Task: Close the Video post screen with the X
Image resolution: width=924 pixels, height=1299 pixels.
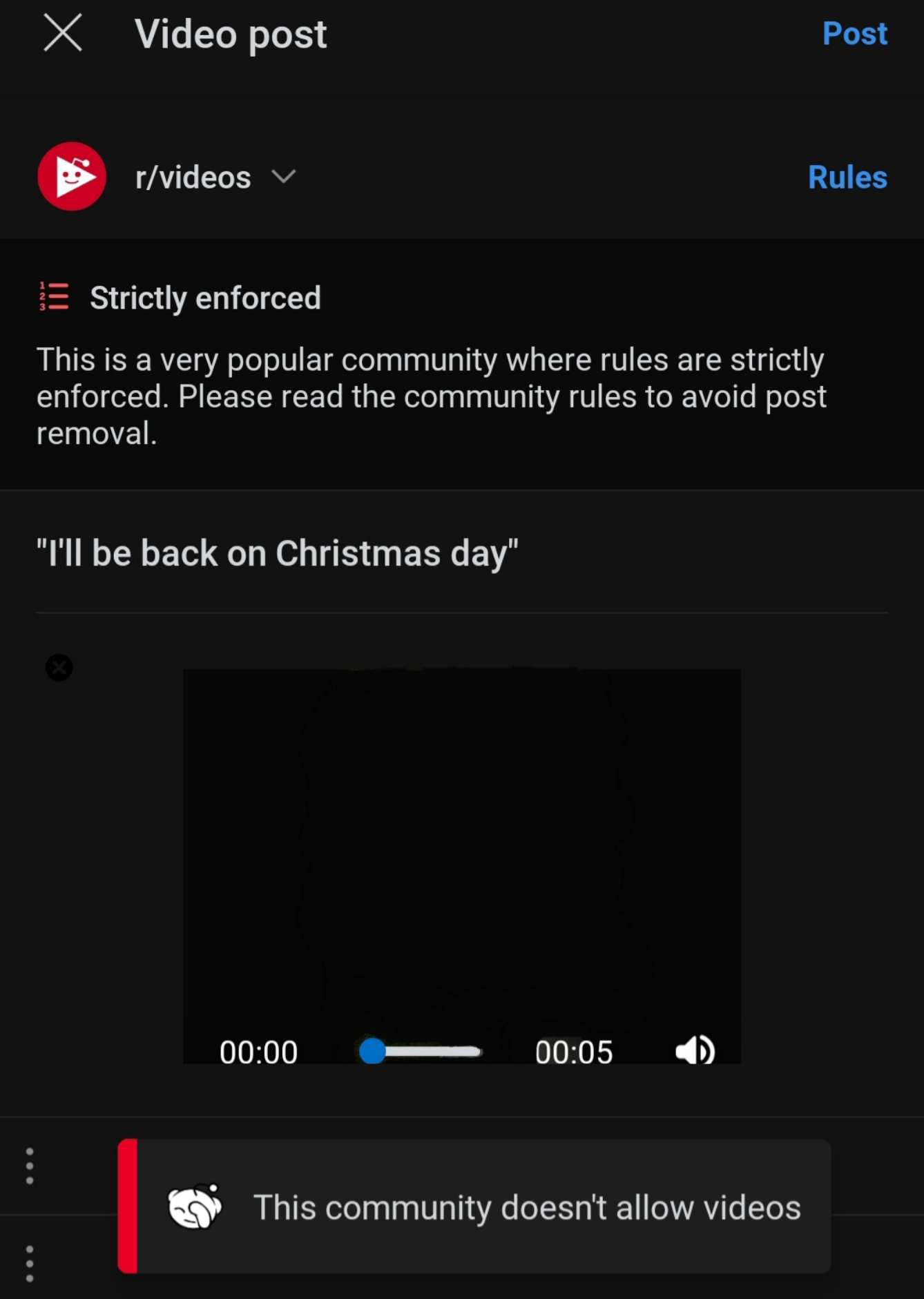Action: 63,33
